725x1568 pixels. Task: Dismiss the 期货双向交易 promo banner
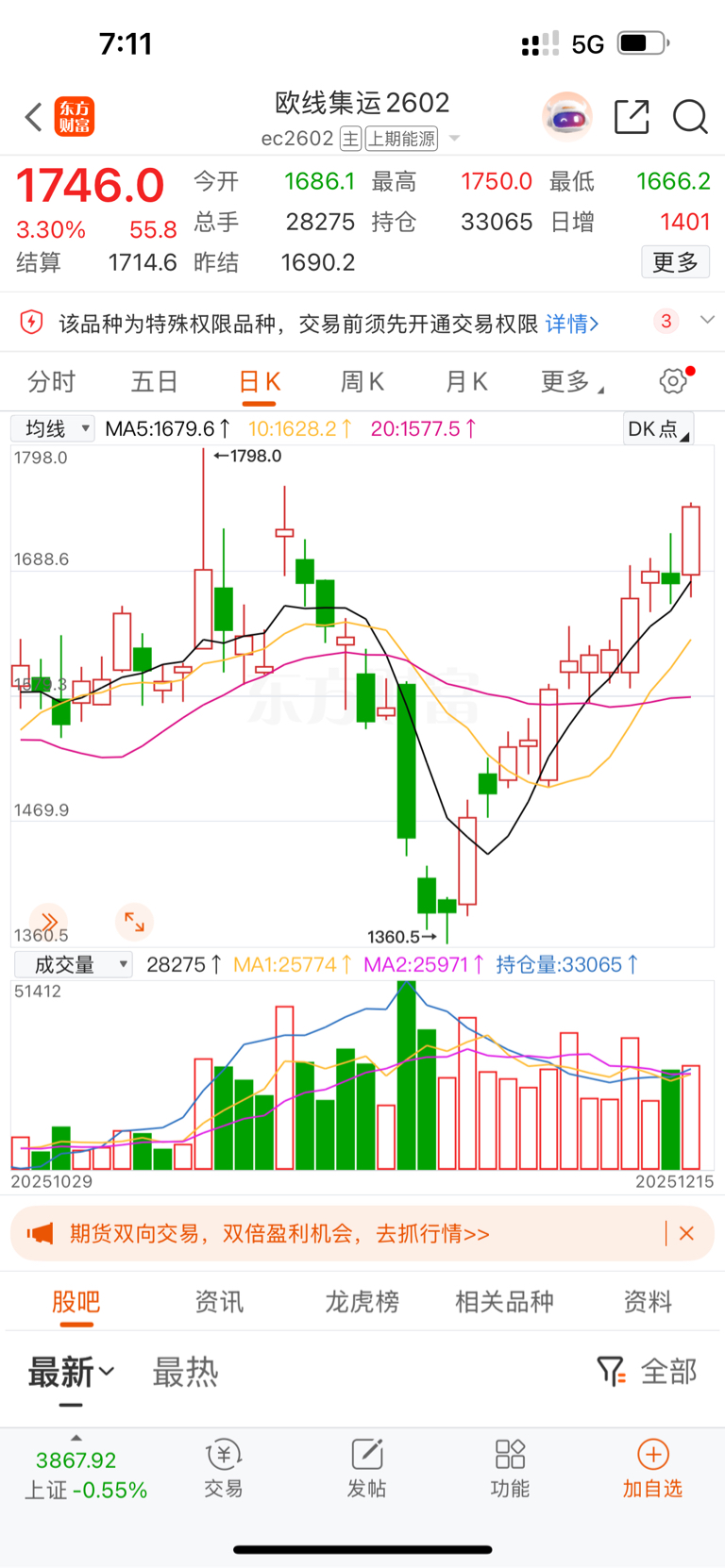(686, 1233)
